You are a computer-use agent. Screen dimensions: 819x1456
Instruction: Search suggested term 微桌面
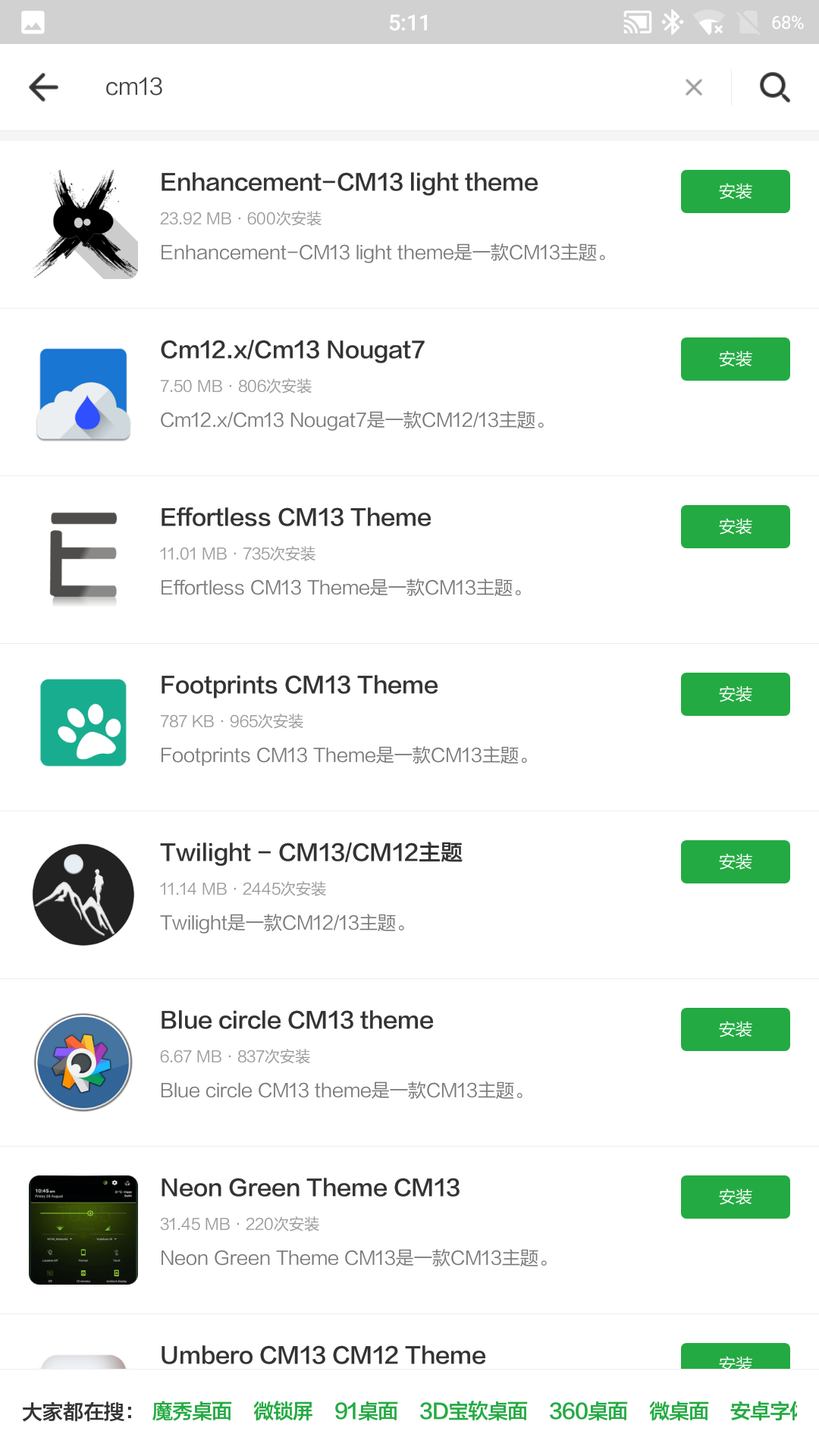pyautogui.click(x=679, y=1411)
